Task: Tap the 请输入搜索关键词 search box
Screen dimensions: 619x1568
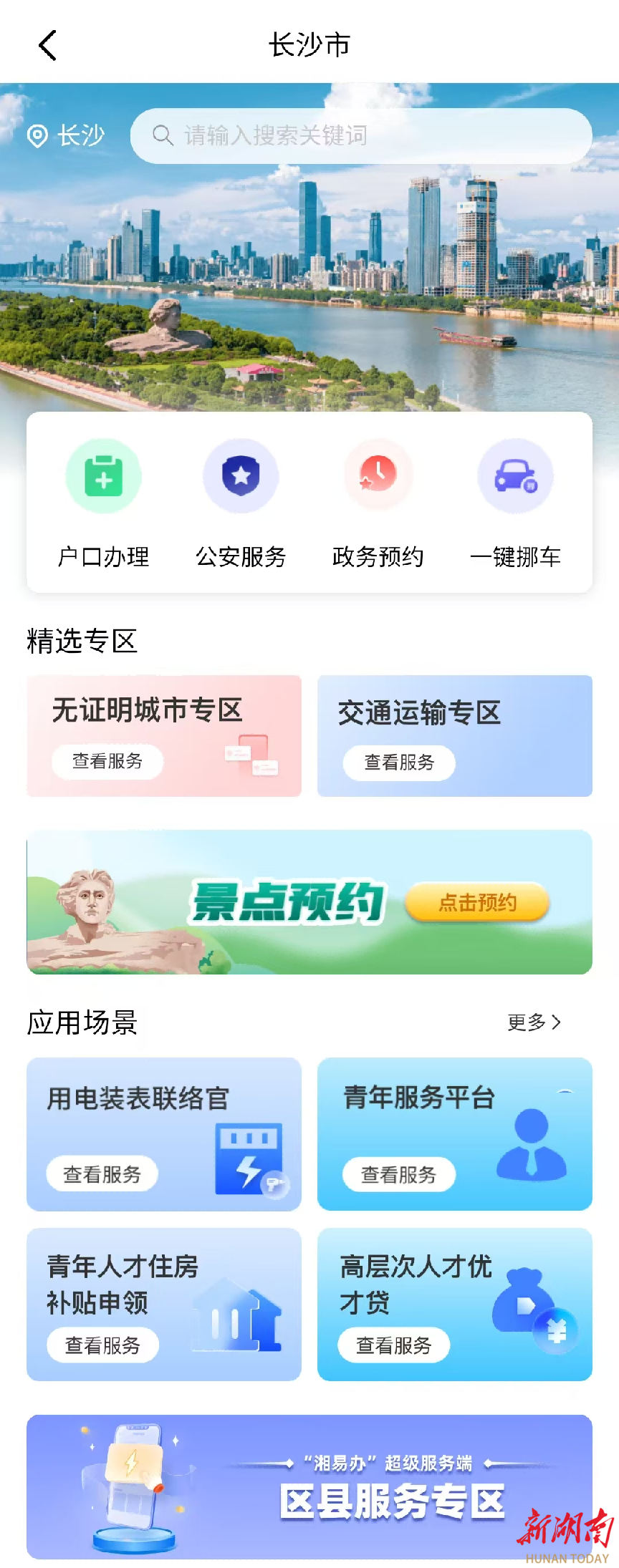Action: click(x=361, y=136)
